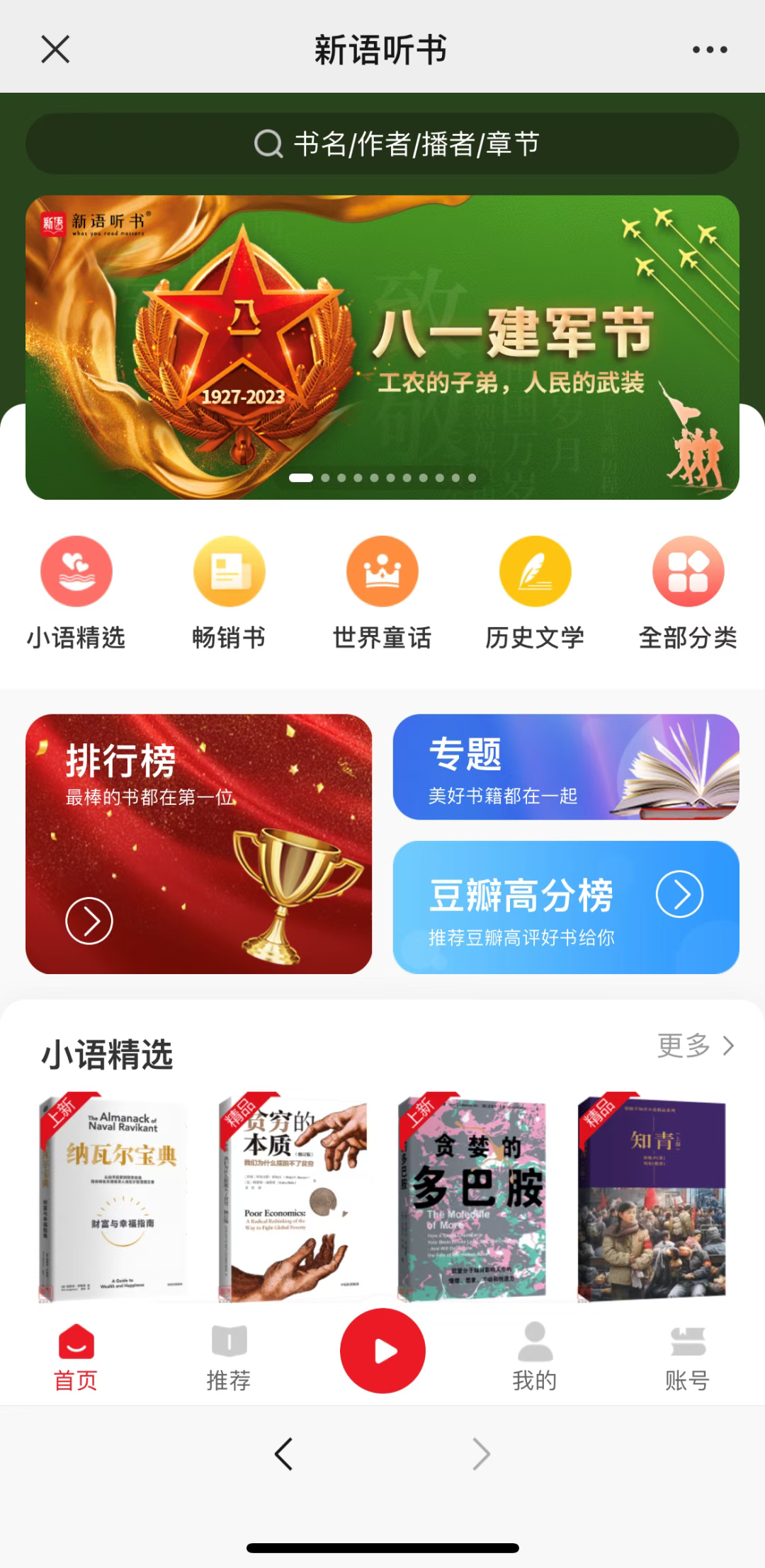Close the 新语听书 mini program
This screenshot has width=765, height=1568.
click(55, 50)
